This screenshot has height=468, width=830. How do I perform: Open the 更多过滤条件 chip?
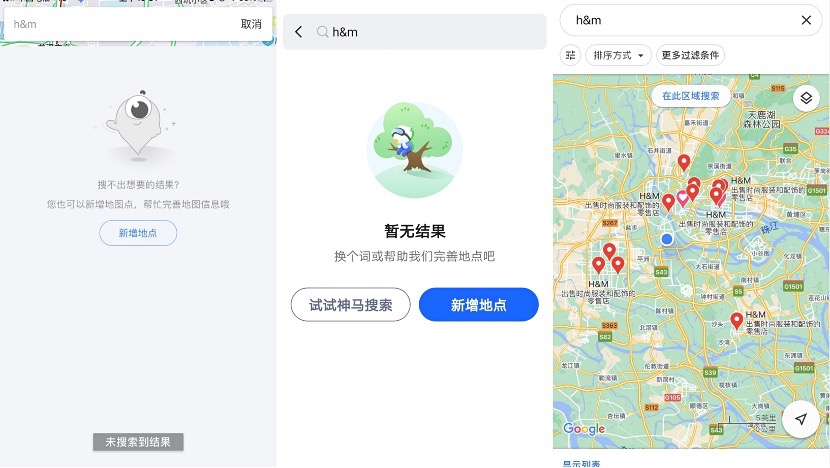tap(690, 55)
